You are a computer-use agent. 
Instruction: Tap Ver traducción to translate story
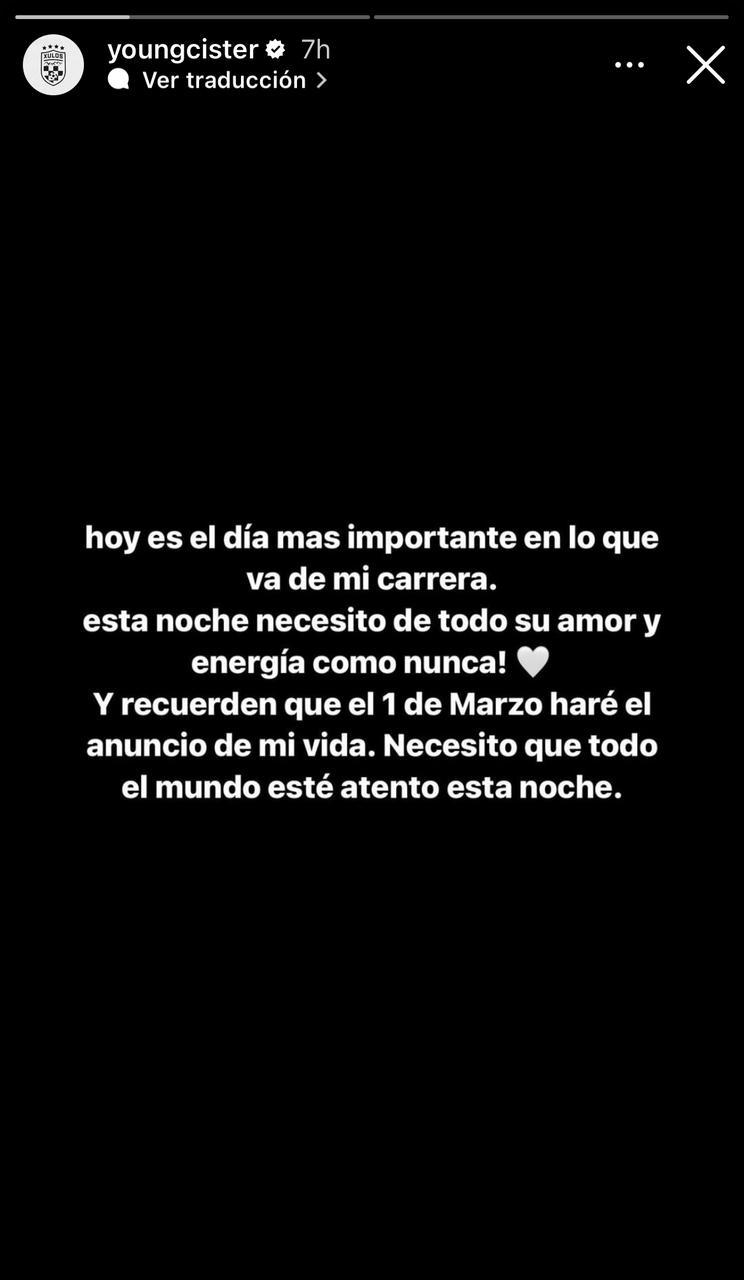coord(224,80)
